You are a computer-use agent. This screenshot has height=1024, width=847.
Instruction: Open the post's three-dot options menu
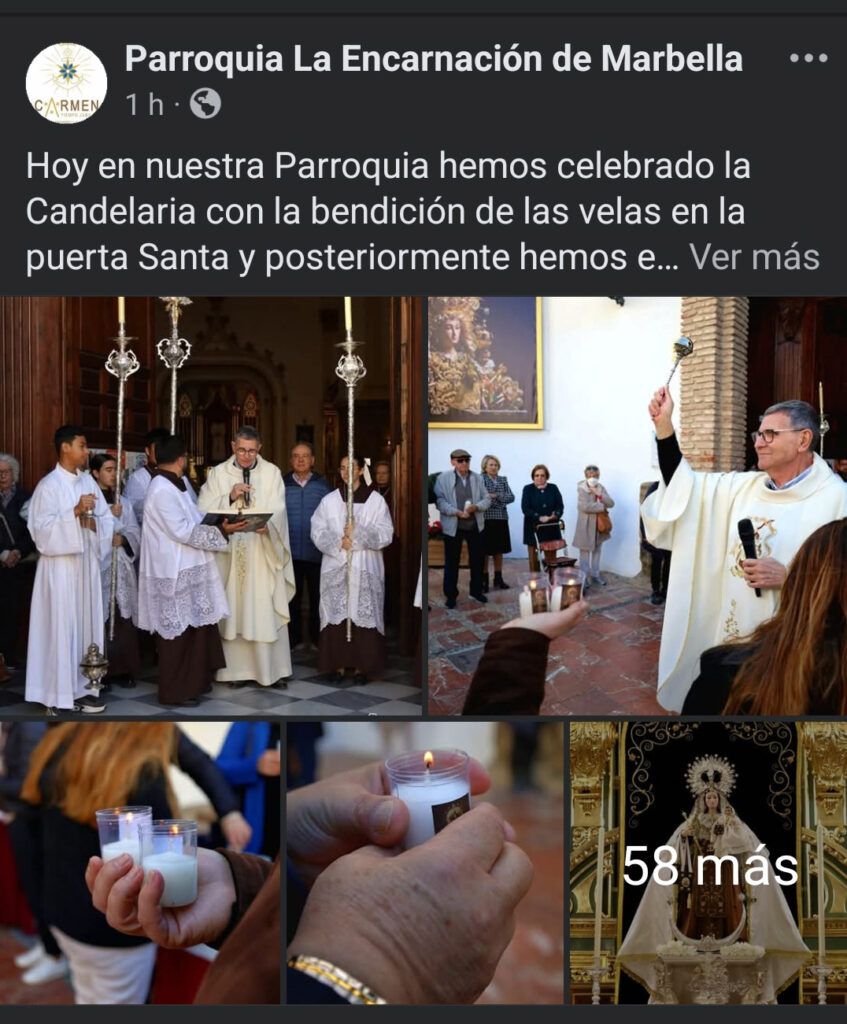pyautogui.click(x=808, y=58)
